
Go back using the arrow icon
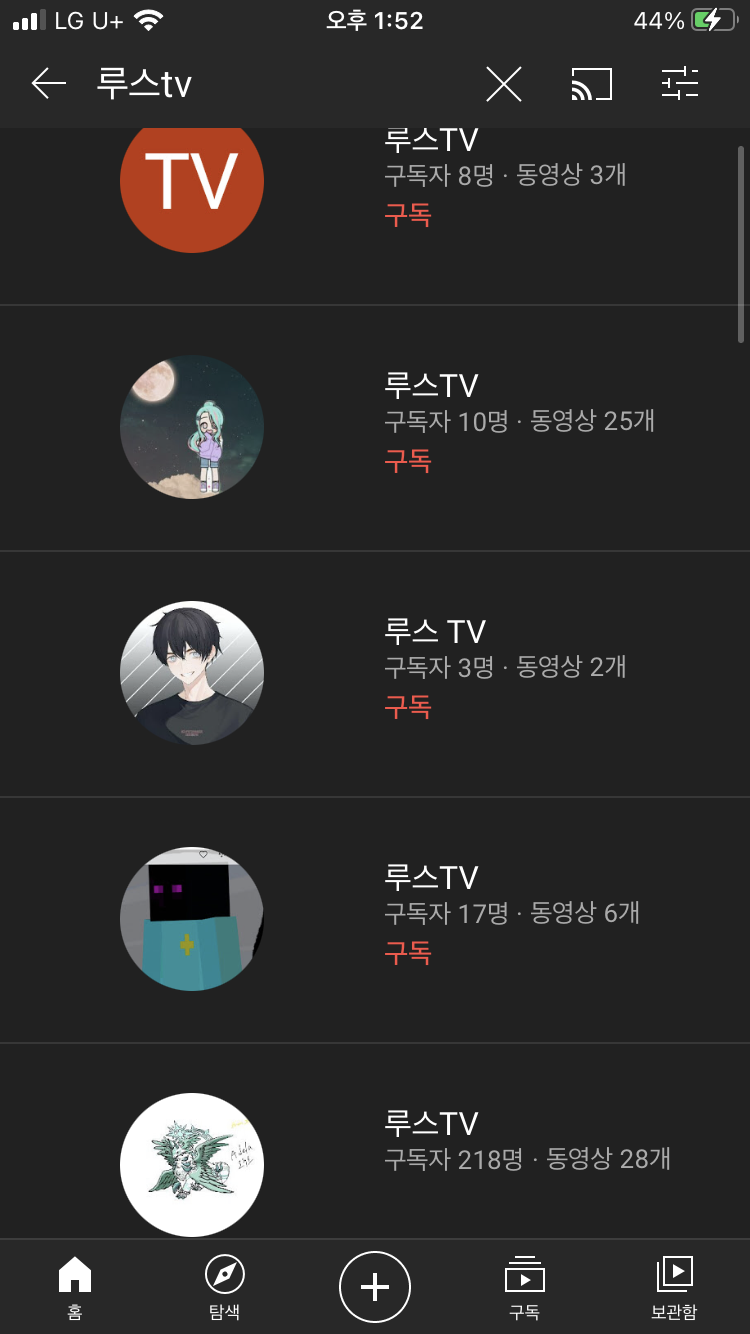[x=48, y=84]
